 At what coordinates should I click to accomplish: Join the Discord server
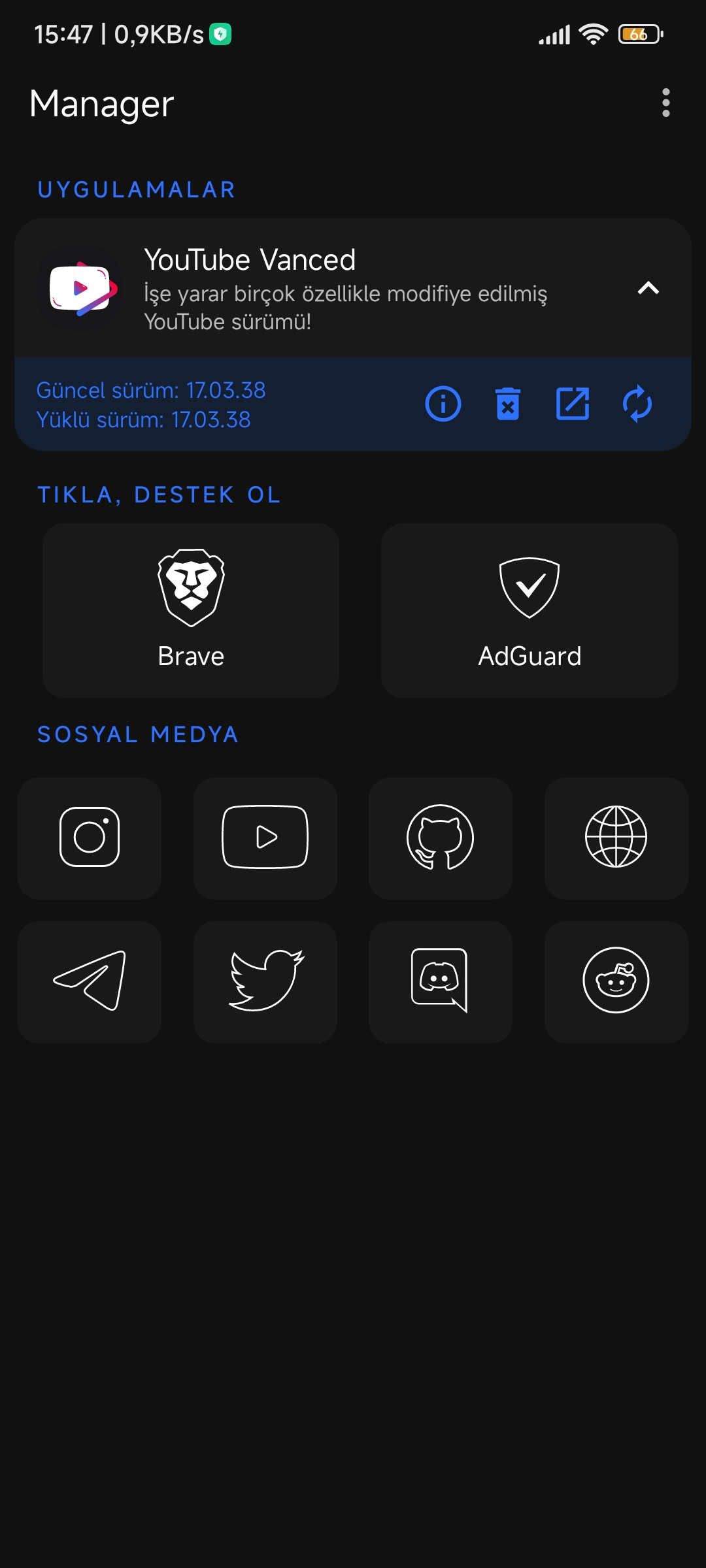441,982
